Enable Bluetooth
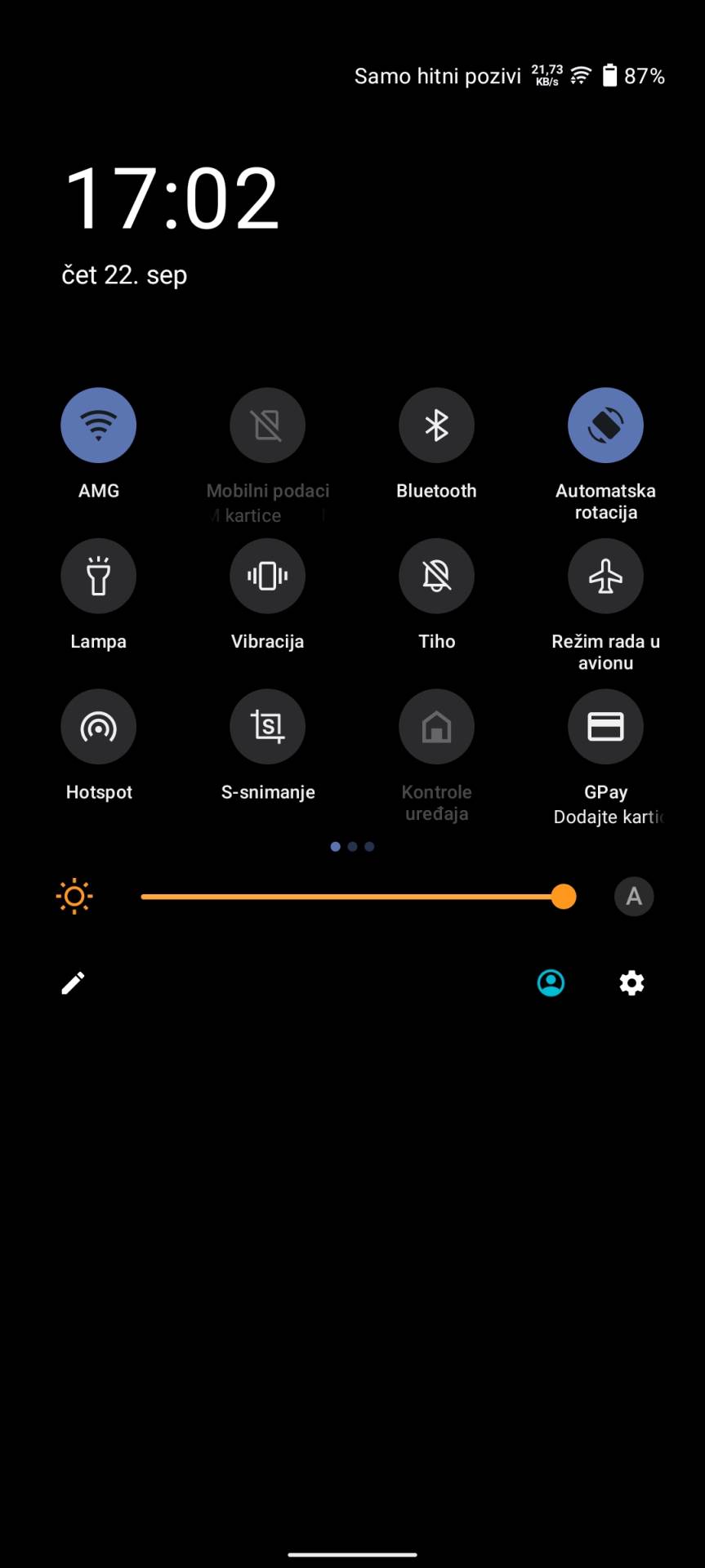Screen dimensions: 705x1568 [436, 425]
